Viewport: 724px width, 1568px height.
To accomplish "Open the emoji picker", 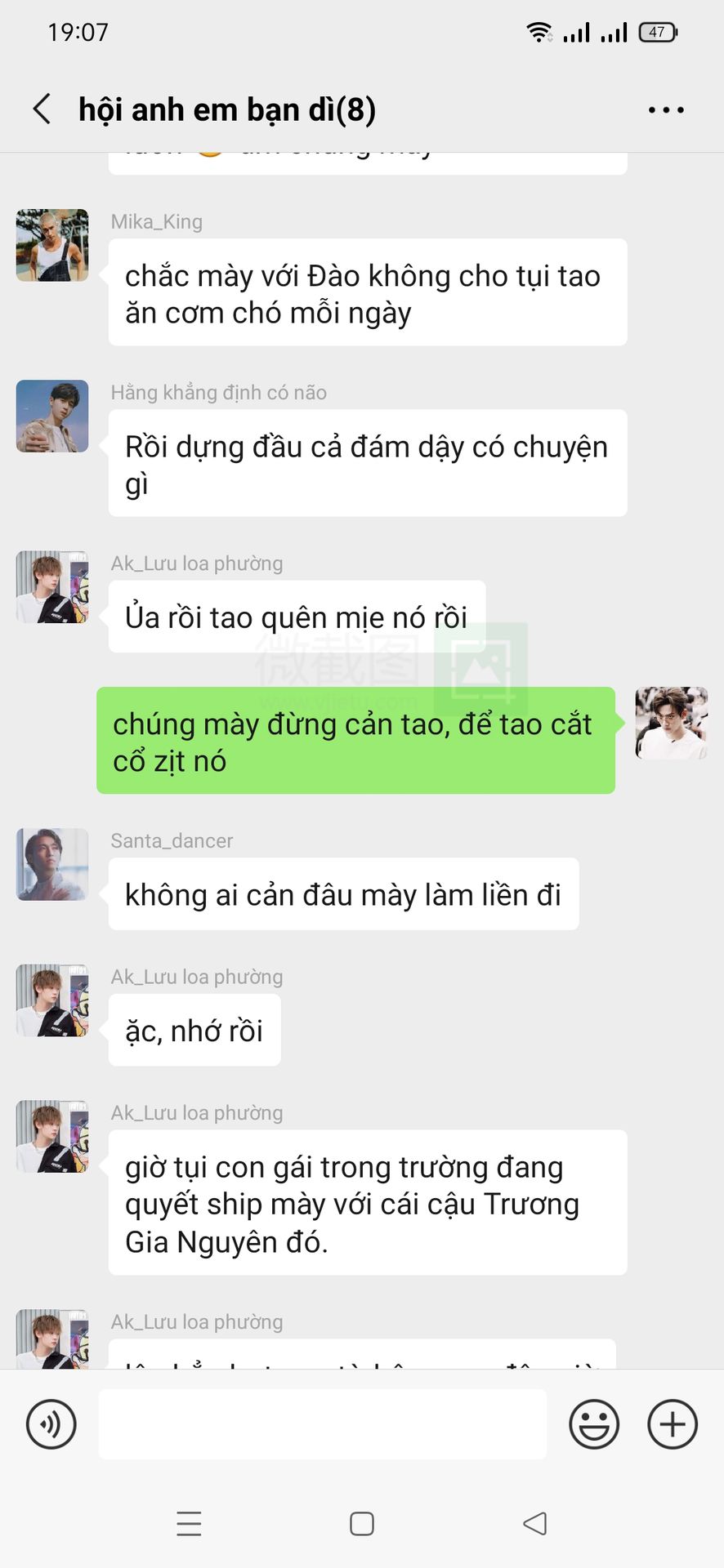I will coord(594,1424).
